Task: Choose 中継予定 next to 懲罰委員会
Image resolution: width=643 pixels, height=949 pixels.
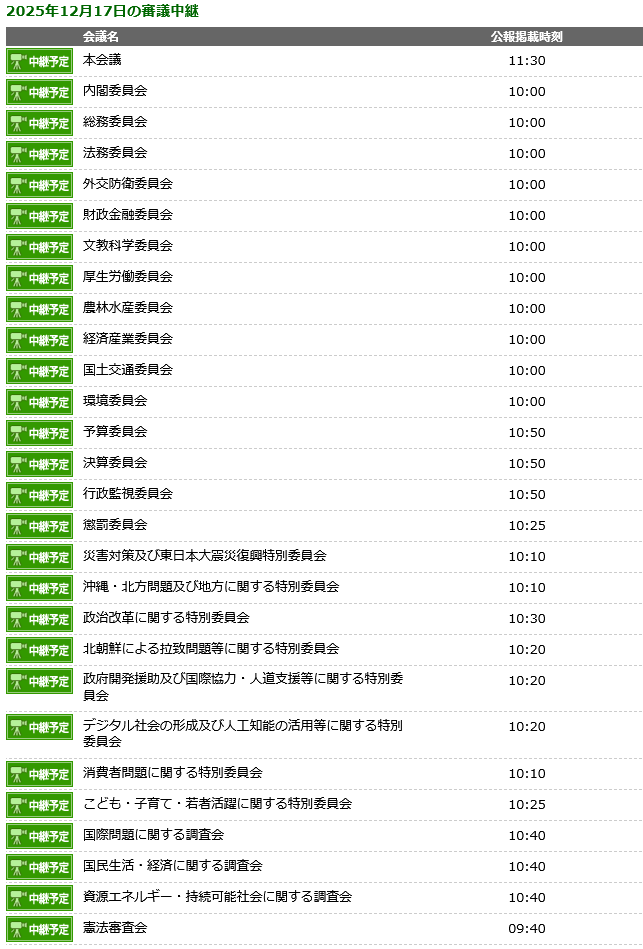Action: (x=40, y=526)
